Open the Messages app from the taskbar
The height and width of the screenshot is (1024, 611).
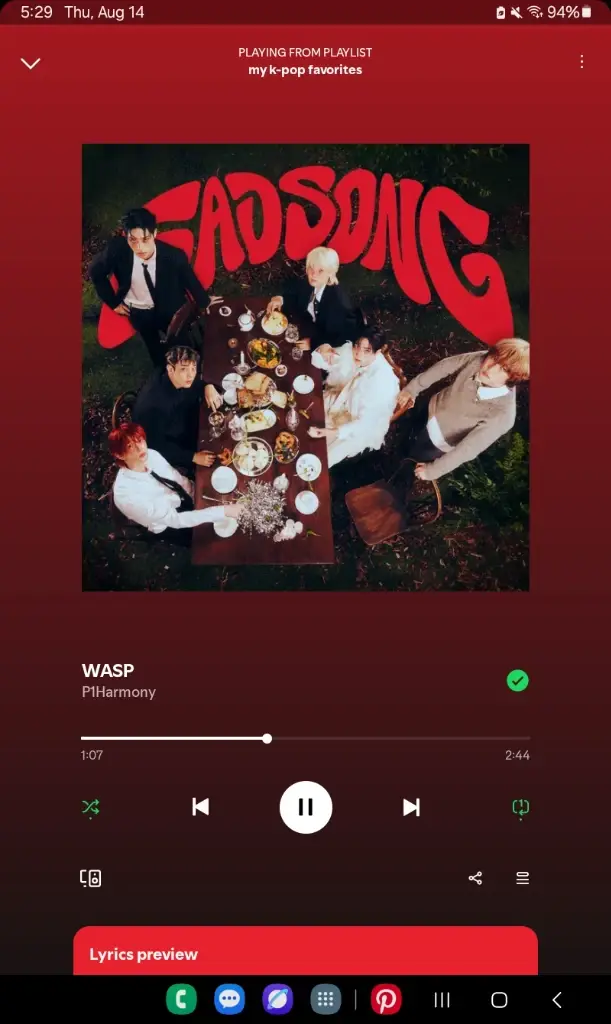point(230,999)
